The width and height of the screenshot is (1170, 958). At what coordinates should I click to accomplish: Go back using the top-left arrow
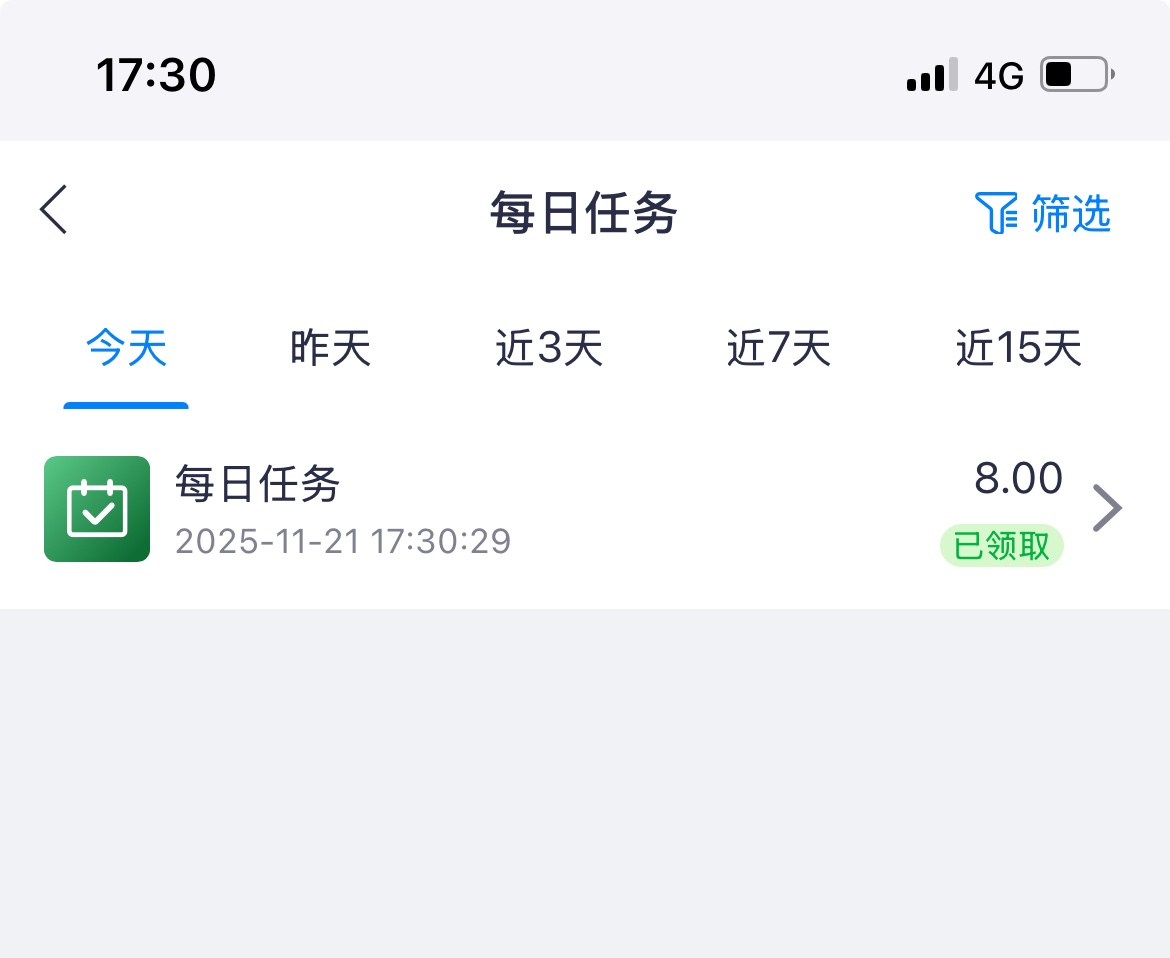point(54,210)
